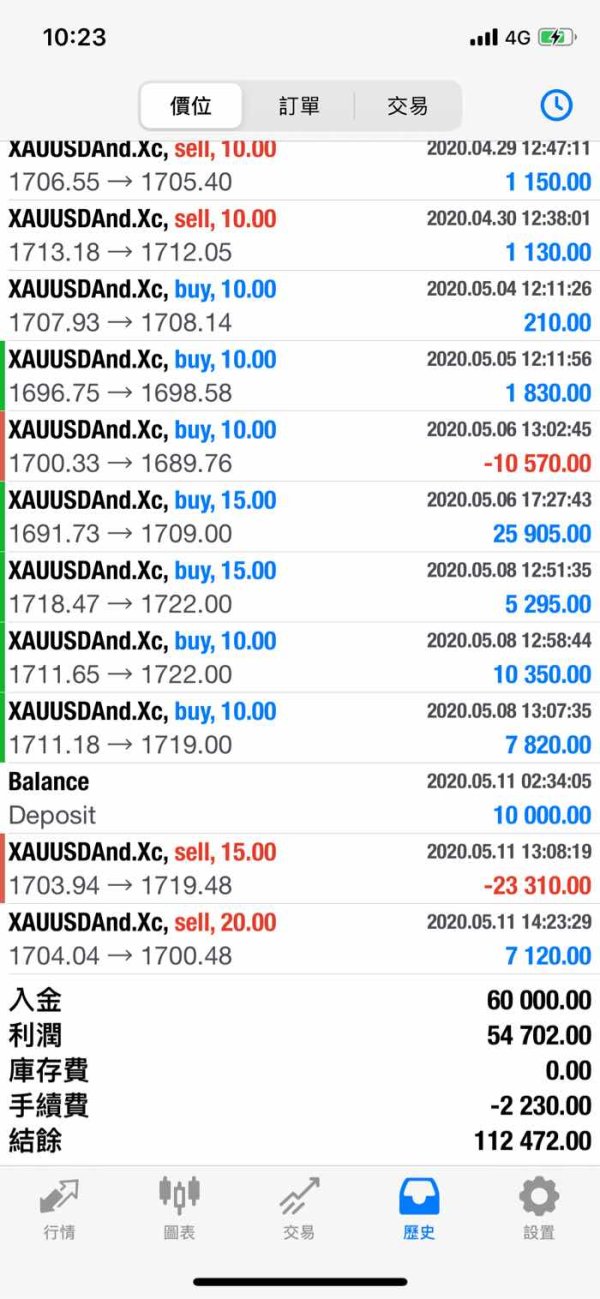This screenshot has width=600, height=1299.
Task: Open the trade with -23 310.00 loss
Action: pos(300,869)
